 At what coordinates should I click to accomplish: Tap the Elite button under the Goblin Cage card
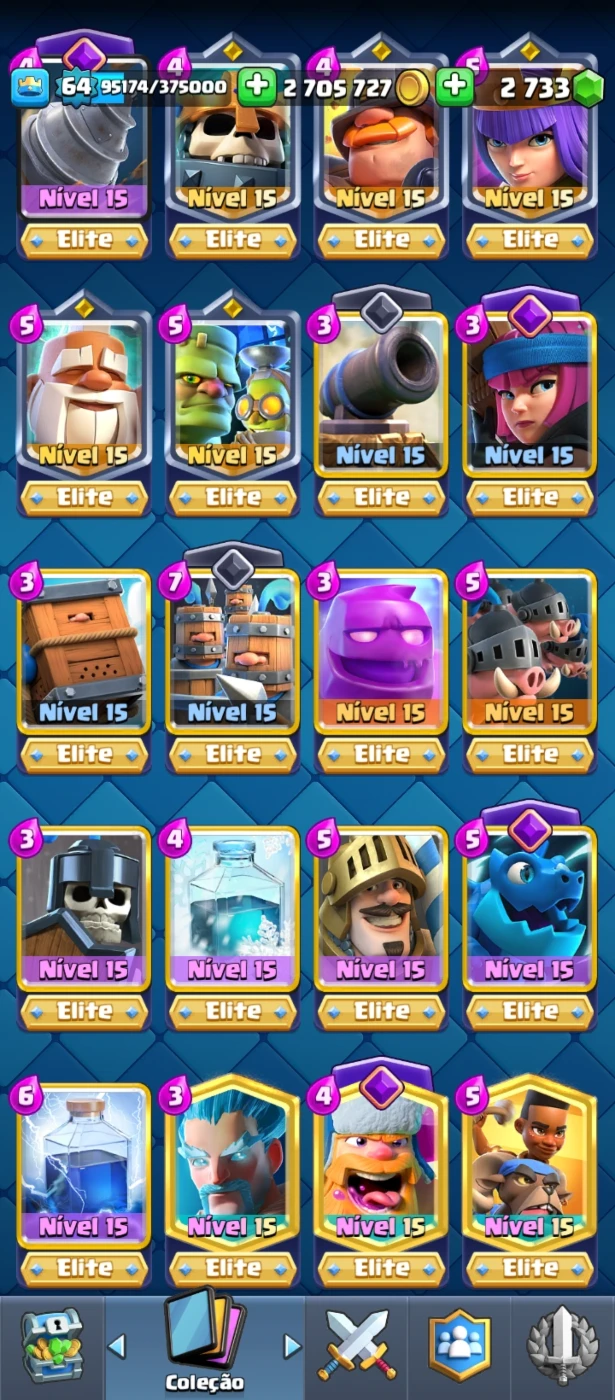pos(84,754)
